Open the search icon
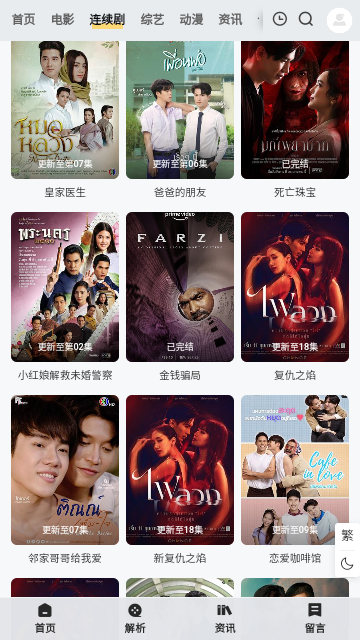The width and height of the screenshot is (360, 640). click(x=306, y=19)
